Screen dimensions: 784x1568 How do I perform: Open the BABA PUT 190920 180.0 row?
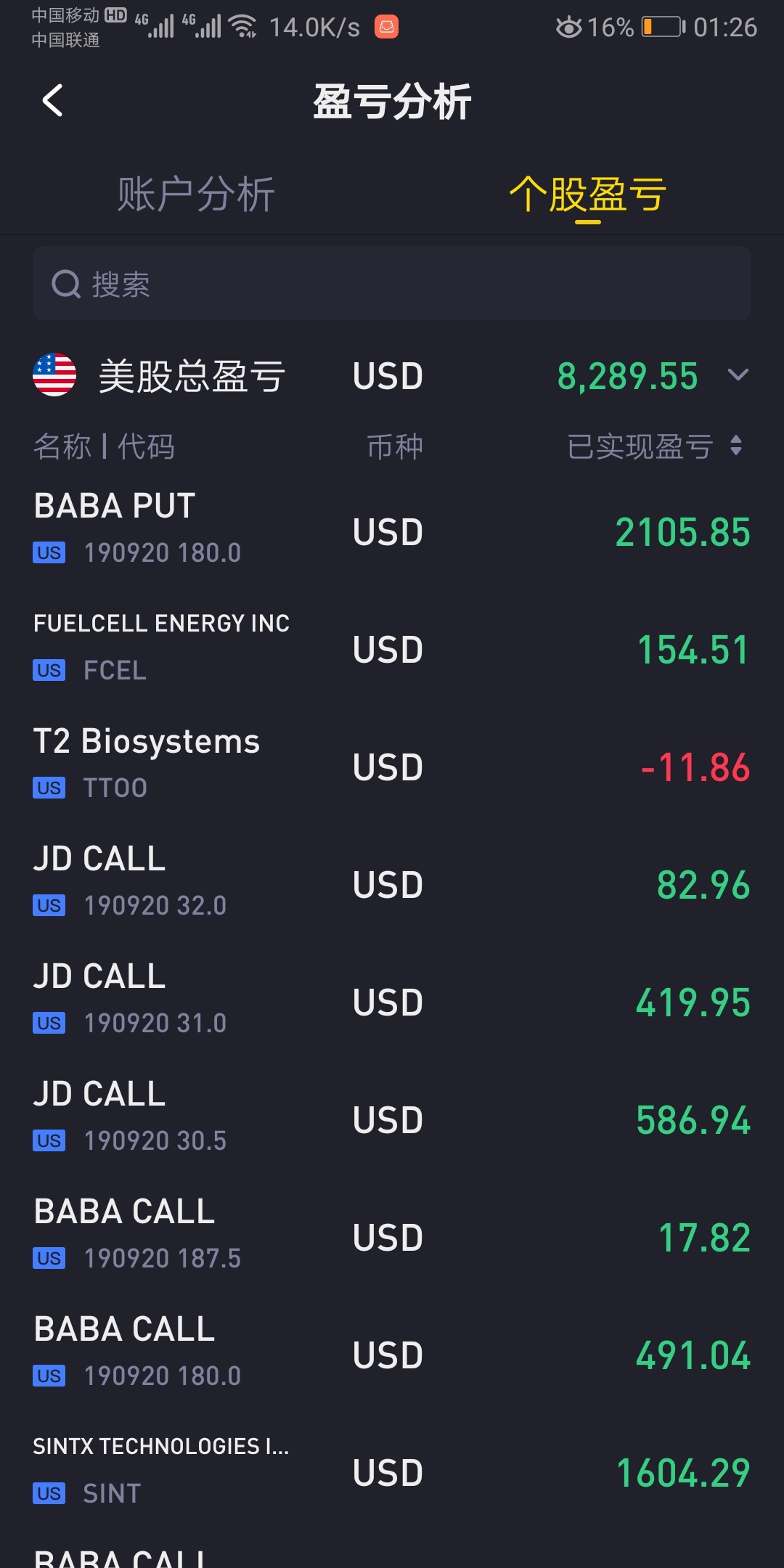(392, 531)
